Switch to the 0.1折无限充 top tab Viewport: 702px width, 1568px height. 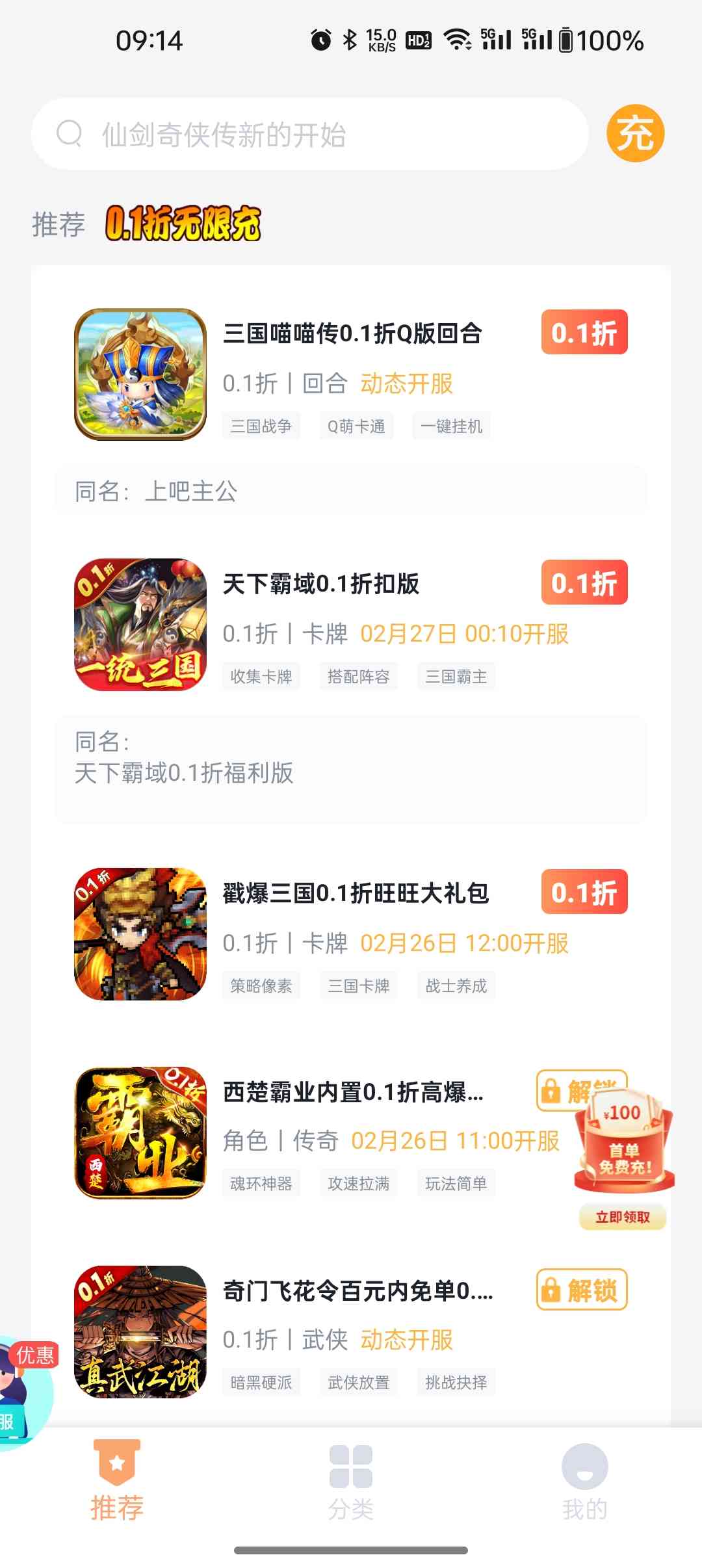(183, 224)
